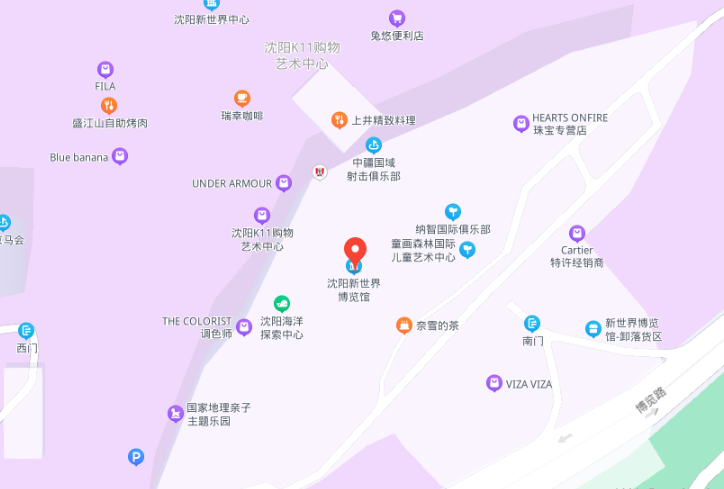The width and height of the screenshot is (724, 489).
Task: Tap the 瑞幸咖啡 coffee marker
Action: (242, 98)
